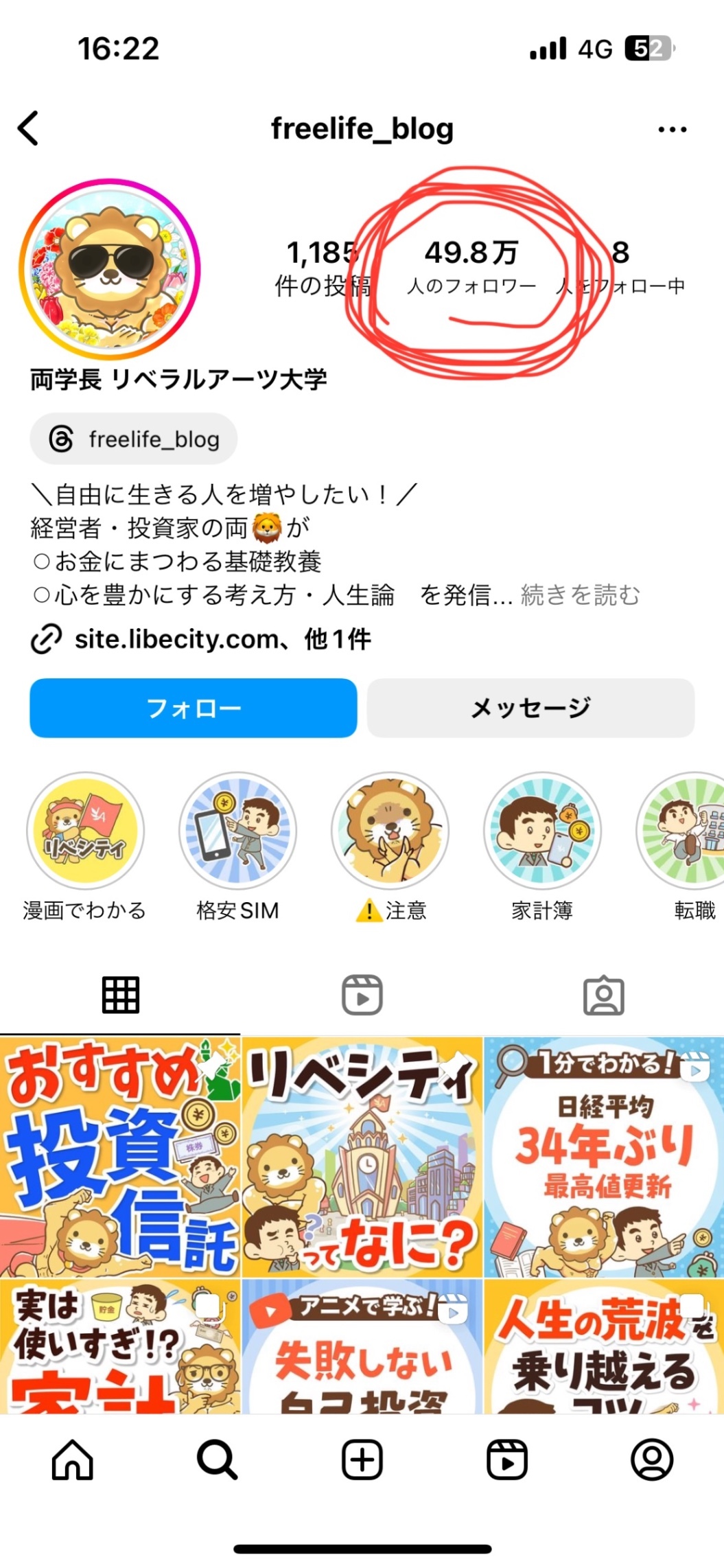Follow this account with フォロー button
Viewport: 724px width, 1568px height.
tap(194, 708)
